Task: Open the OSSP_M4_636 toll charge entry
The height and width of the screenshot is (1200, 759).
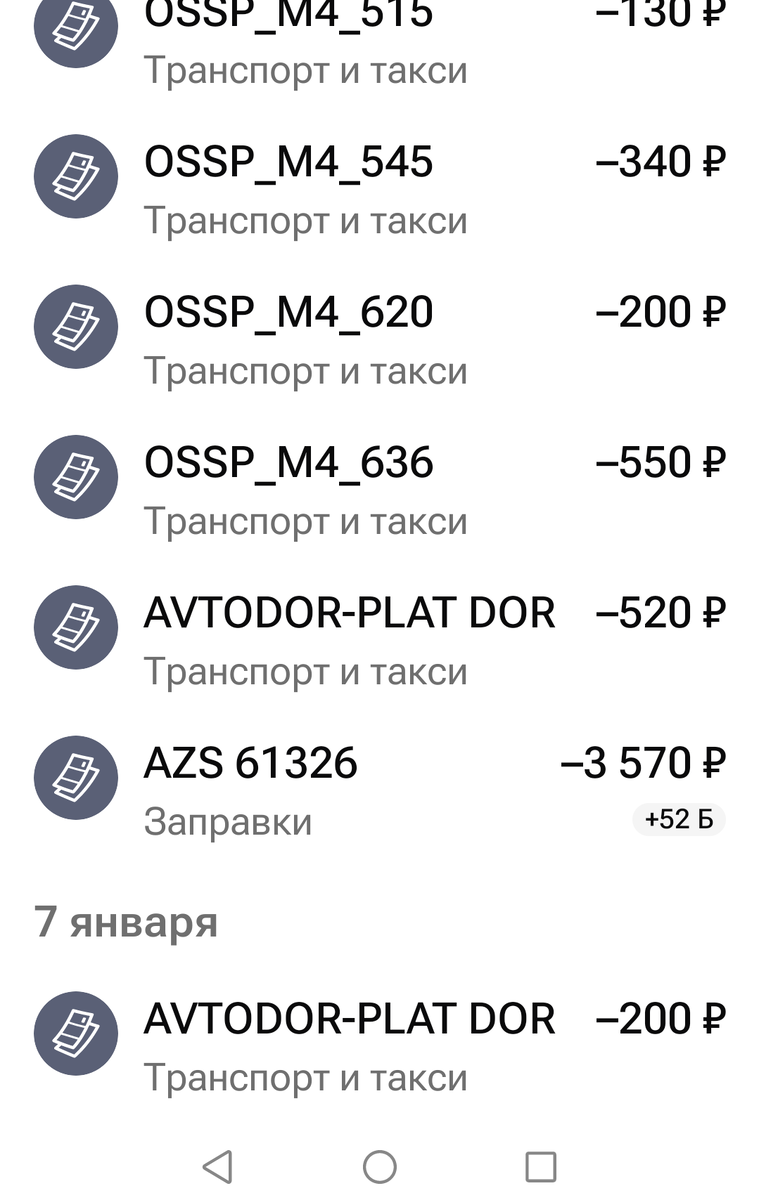Action: pyautogui.click(x=290, y=462)
